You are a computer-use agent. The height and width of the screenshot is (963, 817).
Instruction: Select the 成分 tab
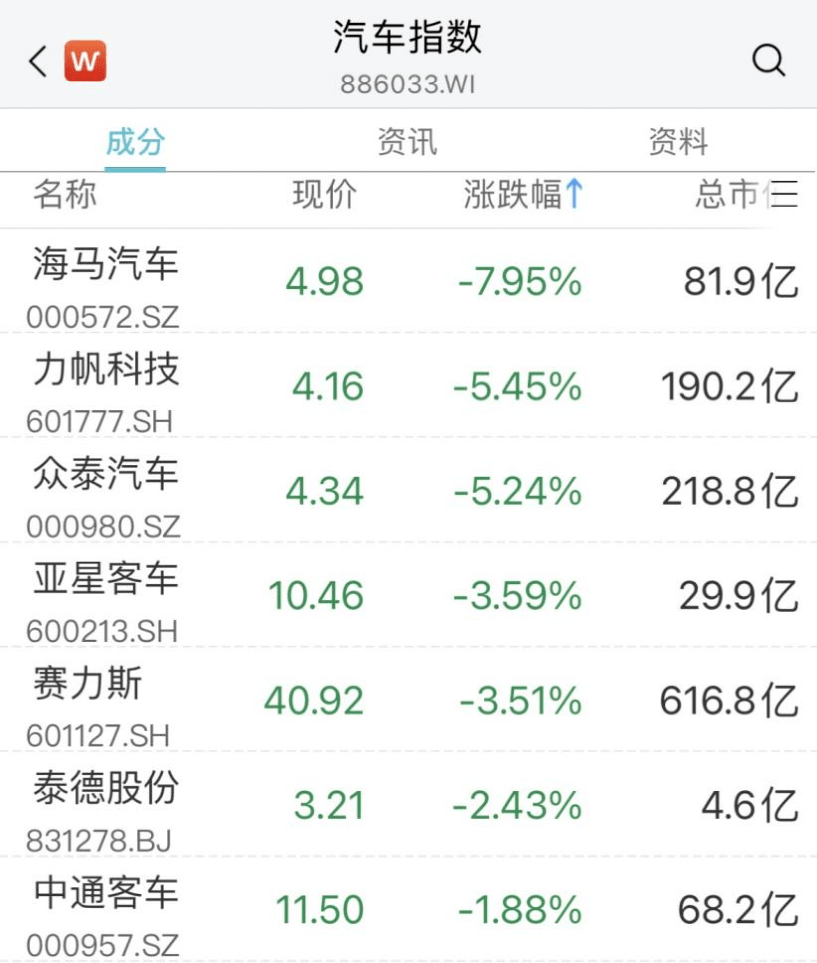pyautogui.click(x=135, y=142)
